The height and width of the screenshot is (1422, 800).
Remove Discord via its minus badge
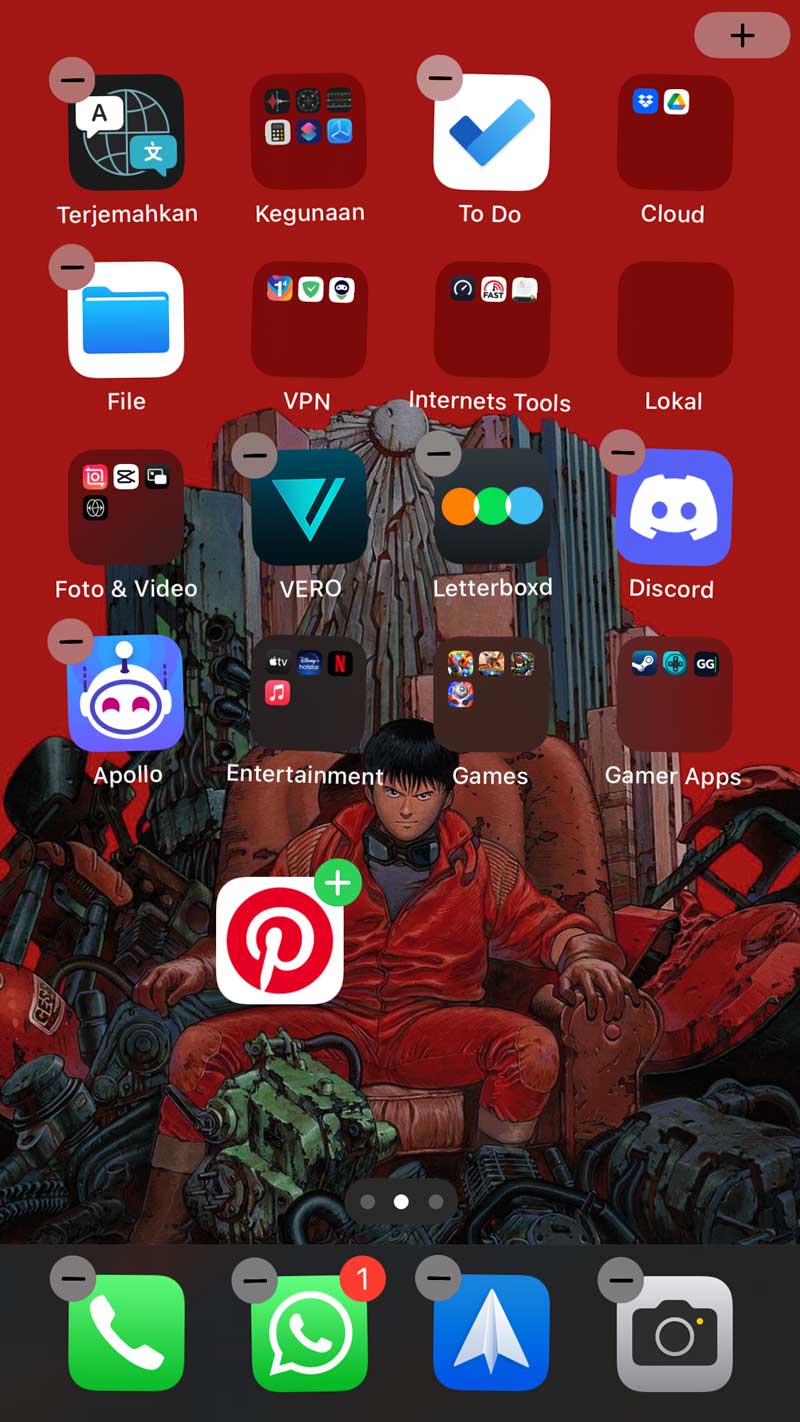(x=622, y=453)
